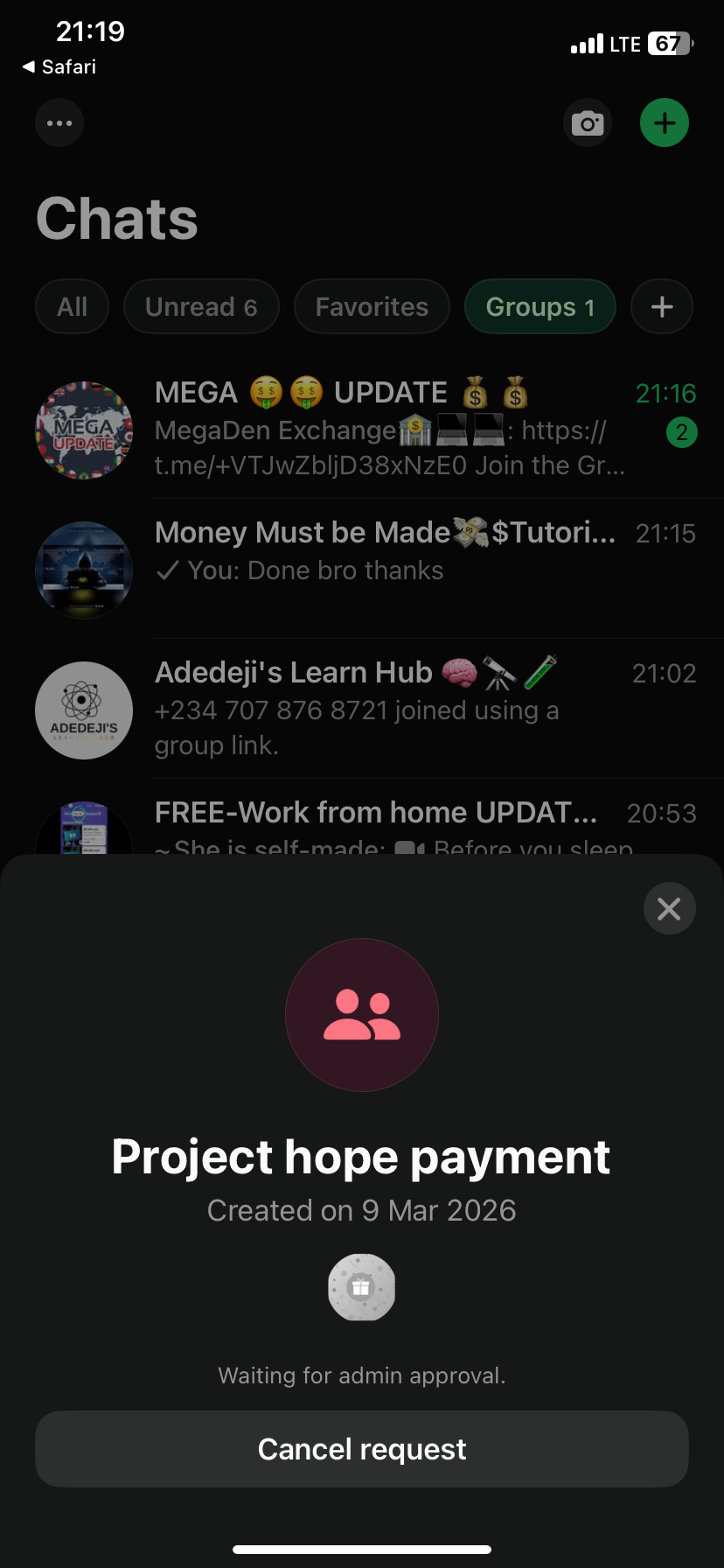Open the three-dot options menu
This screenshot has height=1568, width=724.
tap(59, 123)
